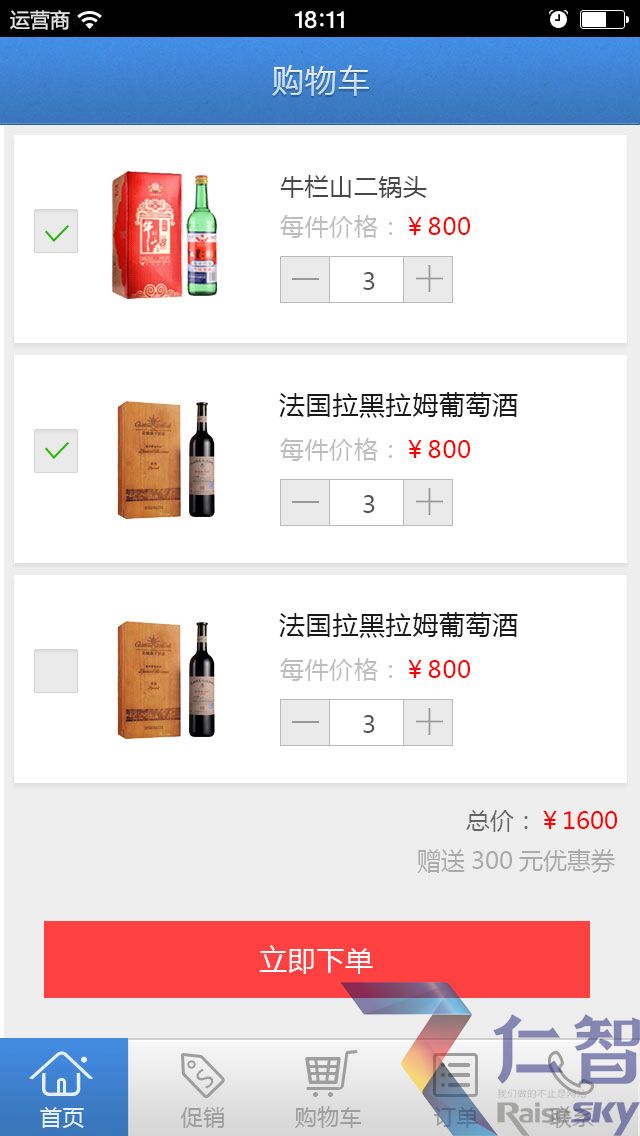
Task: Uncheck the 牛栏山二锅头 item checkbox
Action: [56, 231]
